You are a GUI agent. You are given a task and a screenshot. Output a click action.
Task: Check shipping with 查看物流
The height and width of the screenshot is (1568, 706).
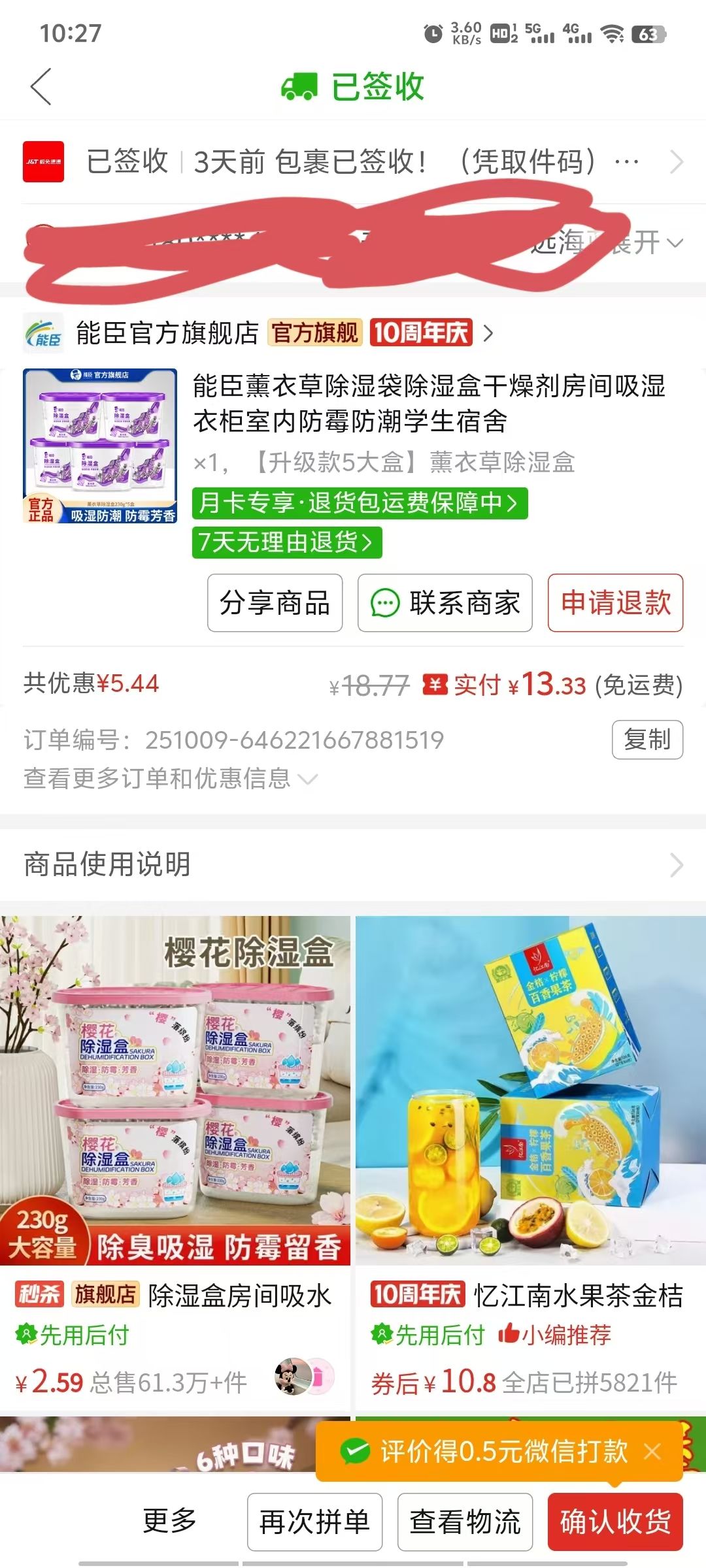coord(465,1522)
